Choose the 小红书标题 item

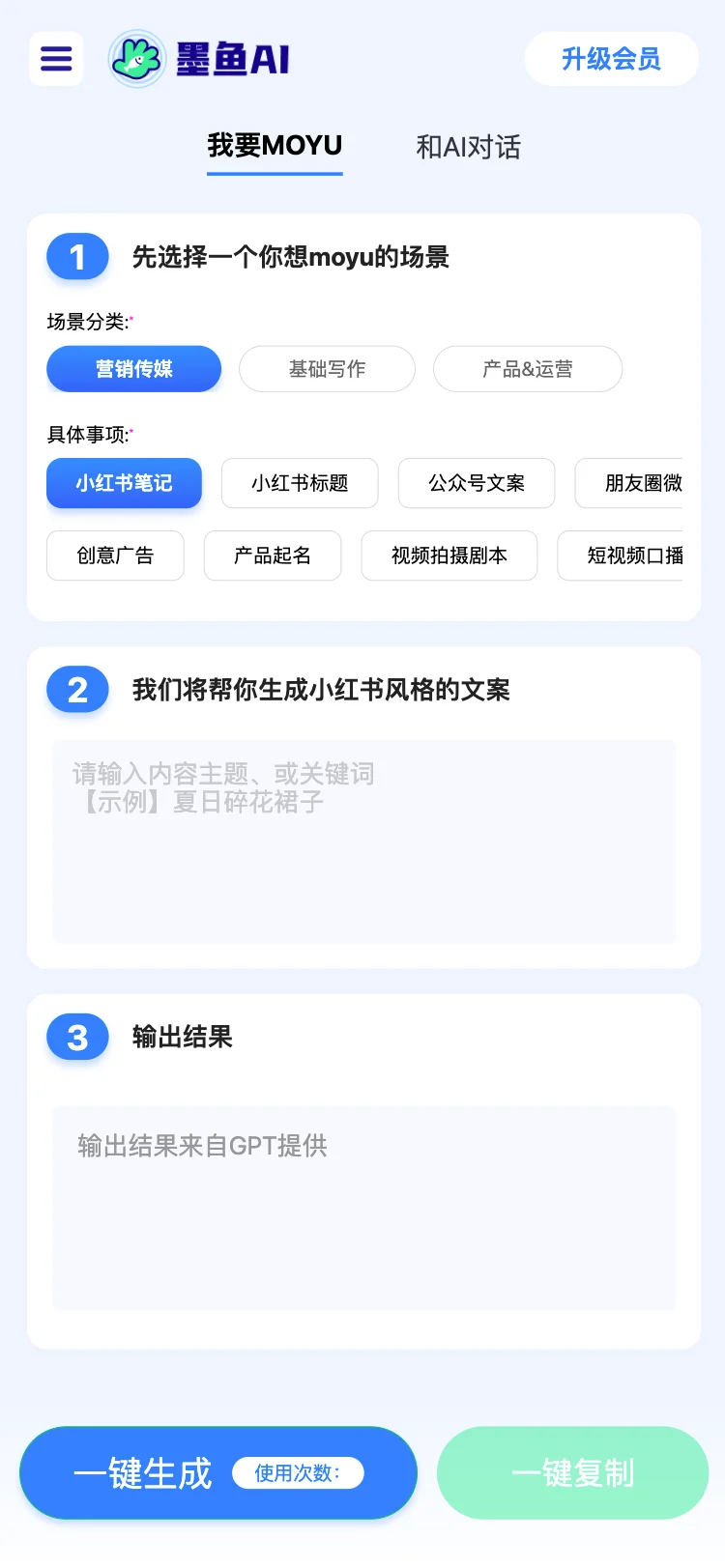[300, 483]
